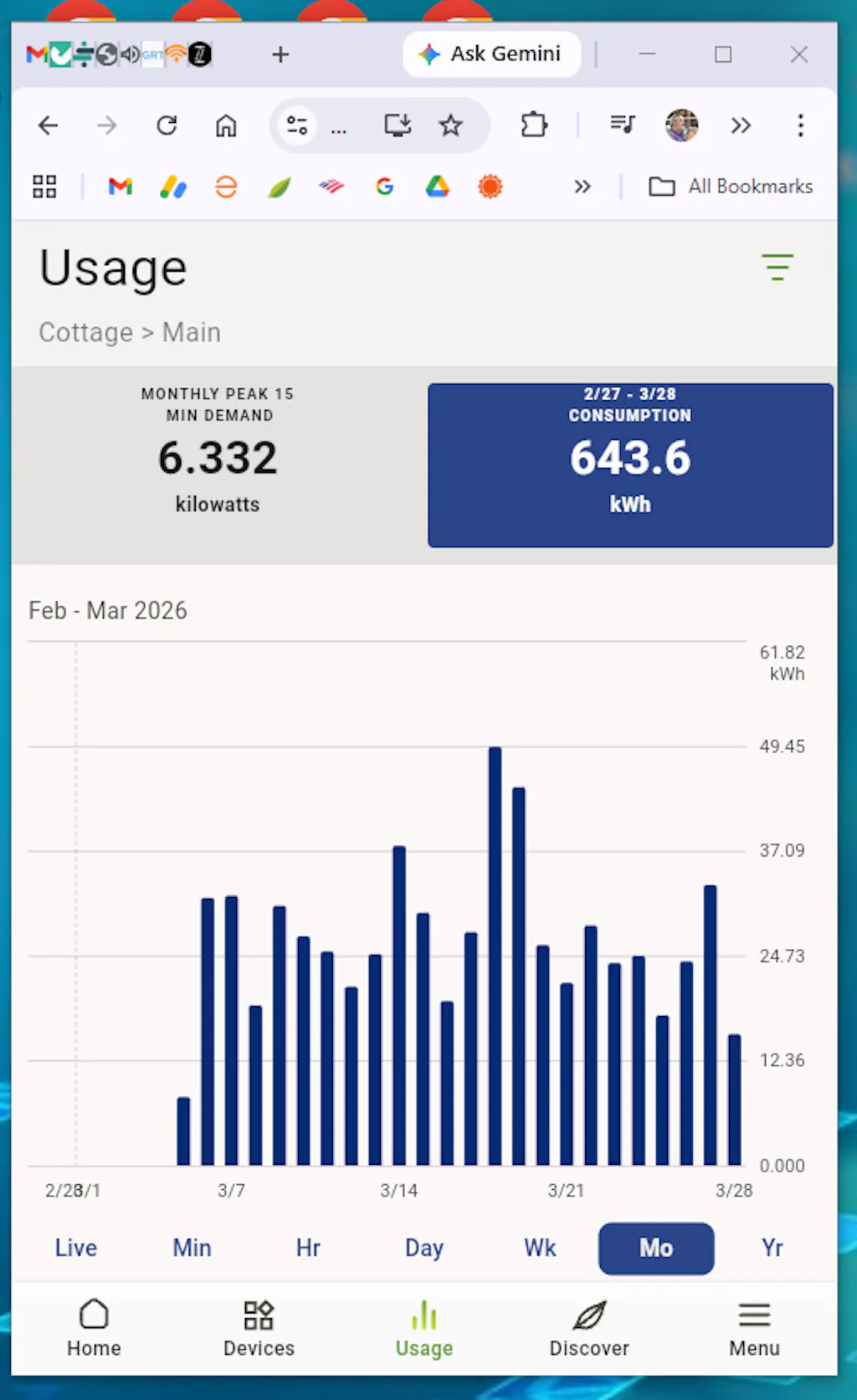This screenshot has width=857, height=1400.
Task: Open the filter icon beside Usage
Action: pyautogui.click(x=777, y=268)
